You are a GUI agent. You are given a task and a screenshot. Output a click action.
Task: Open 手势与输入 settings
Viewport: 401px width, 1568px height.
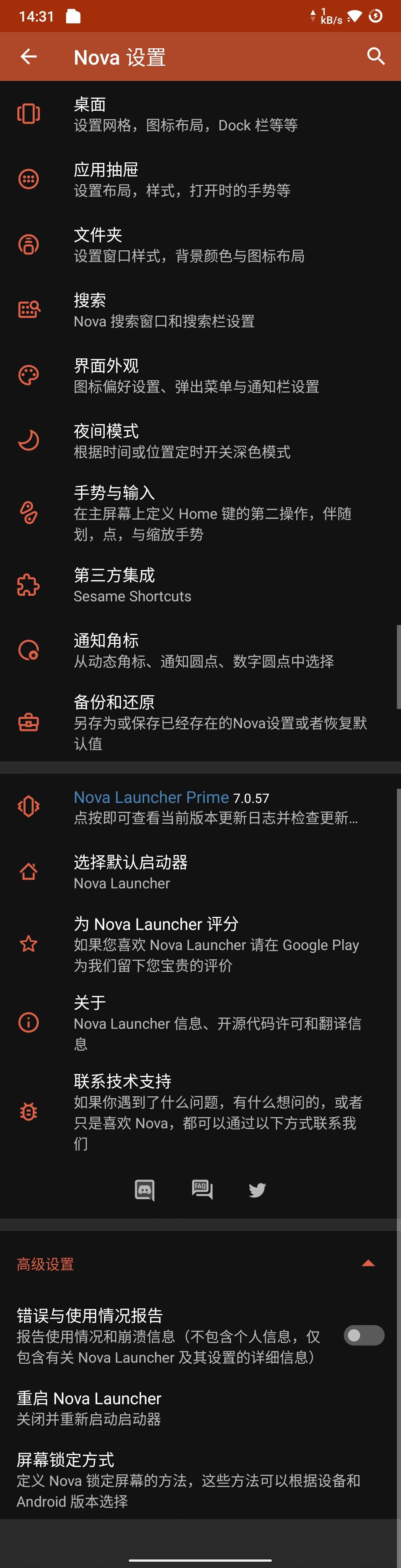pos(200,513)
